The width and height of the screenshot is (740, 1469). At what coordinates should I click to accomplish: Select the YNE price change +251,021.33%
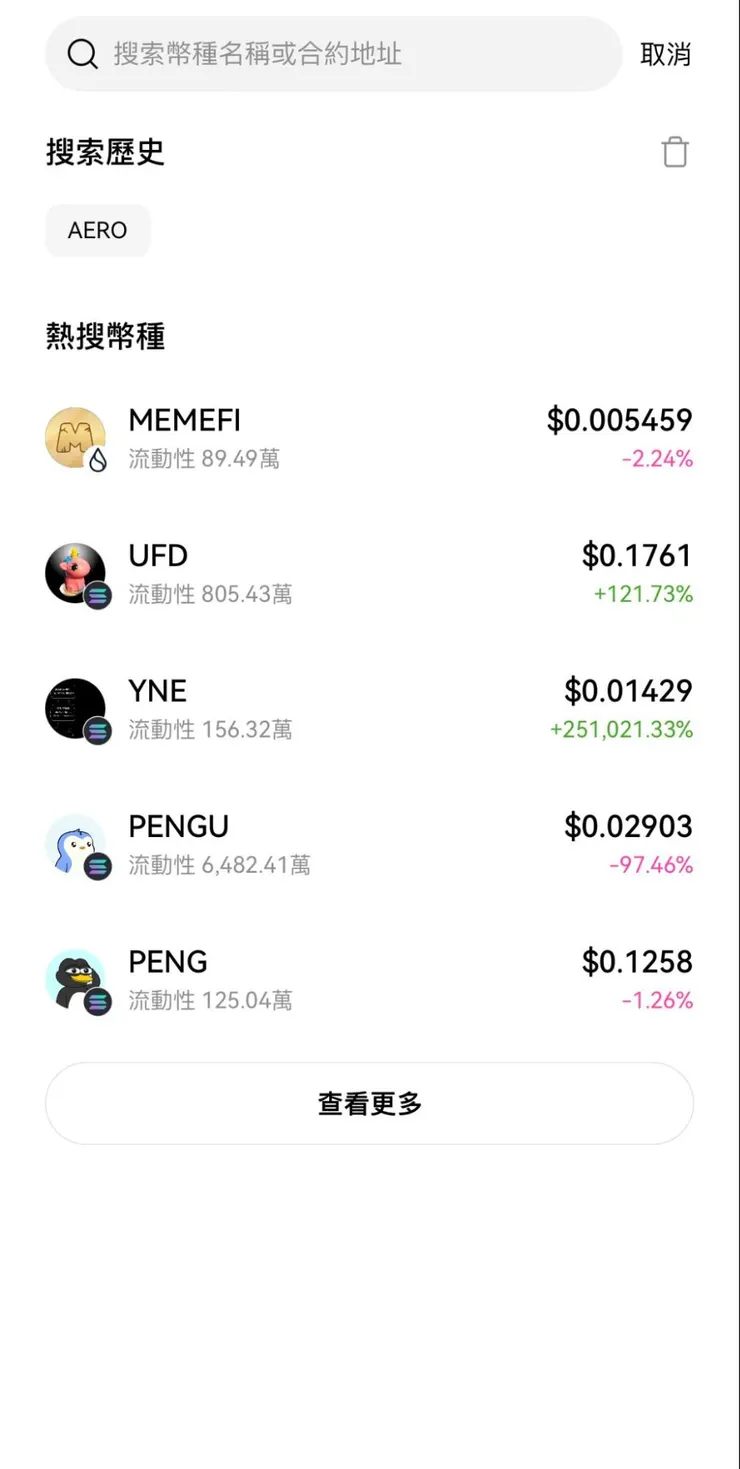[x=622, y=729]
